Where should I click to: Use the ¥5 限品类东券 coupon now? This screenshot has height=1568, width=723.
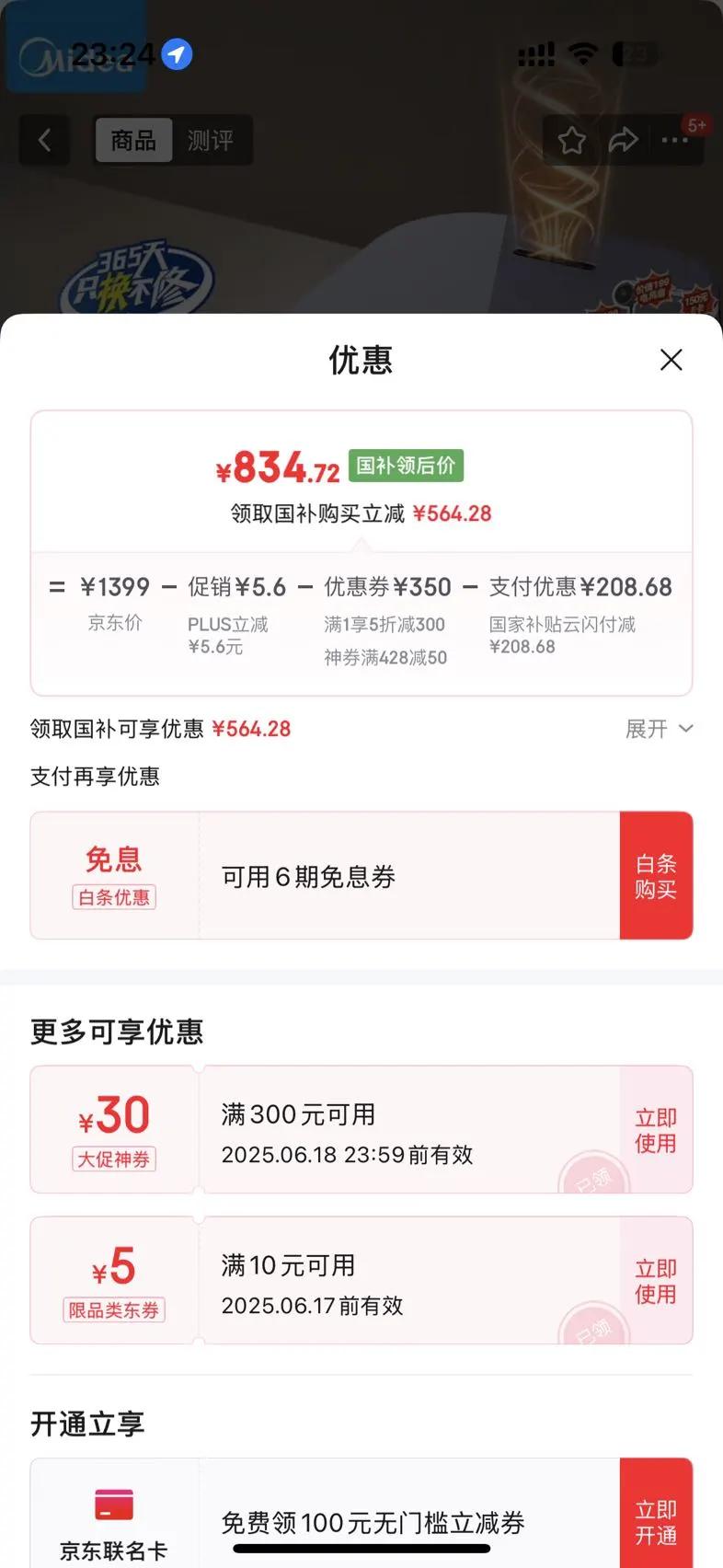(656, 1281)
